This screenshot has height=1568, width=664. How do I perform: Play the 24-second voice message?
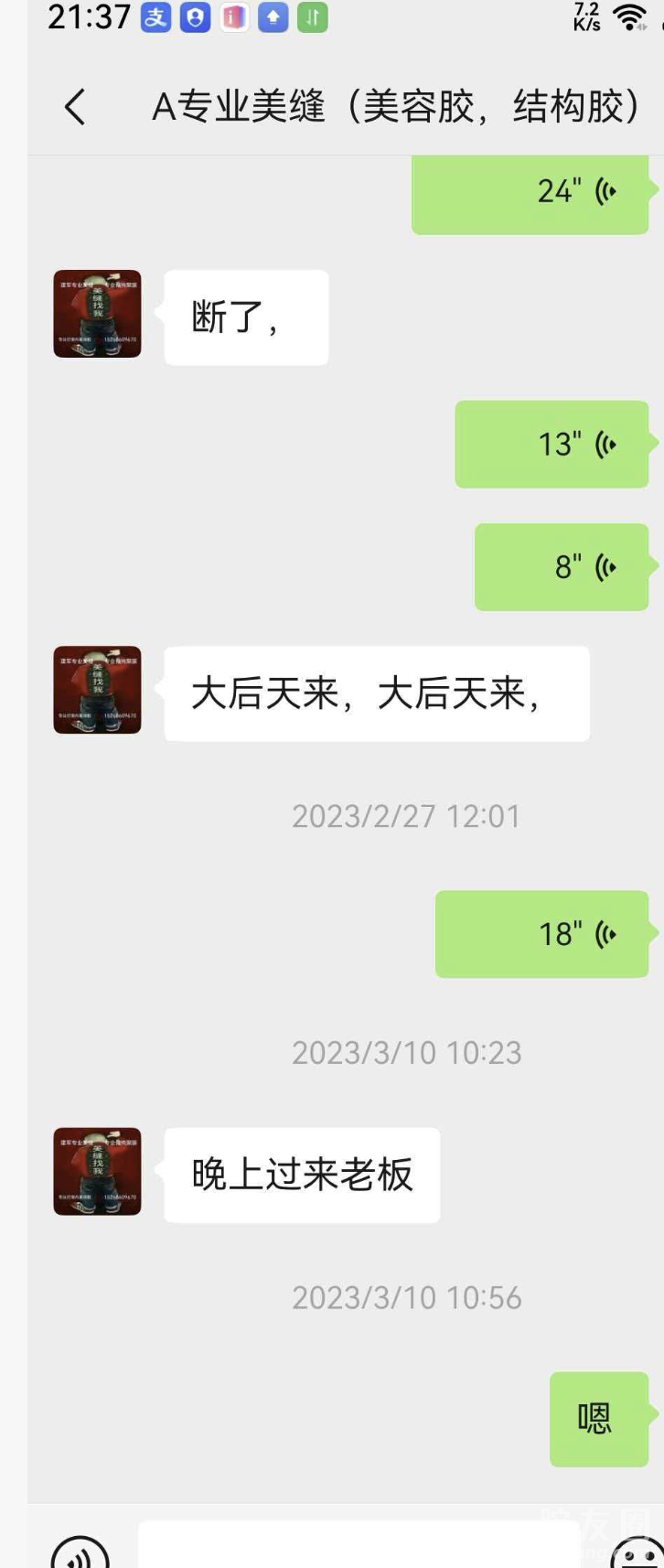point(530,192)
